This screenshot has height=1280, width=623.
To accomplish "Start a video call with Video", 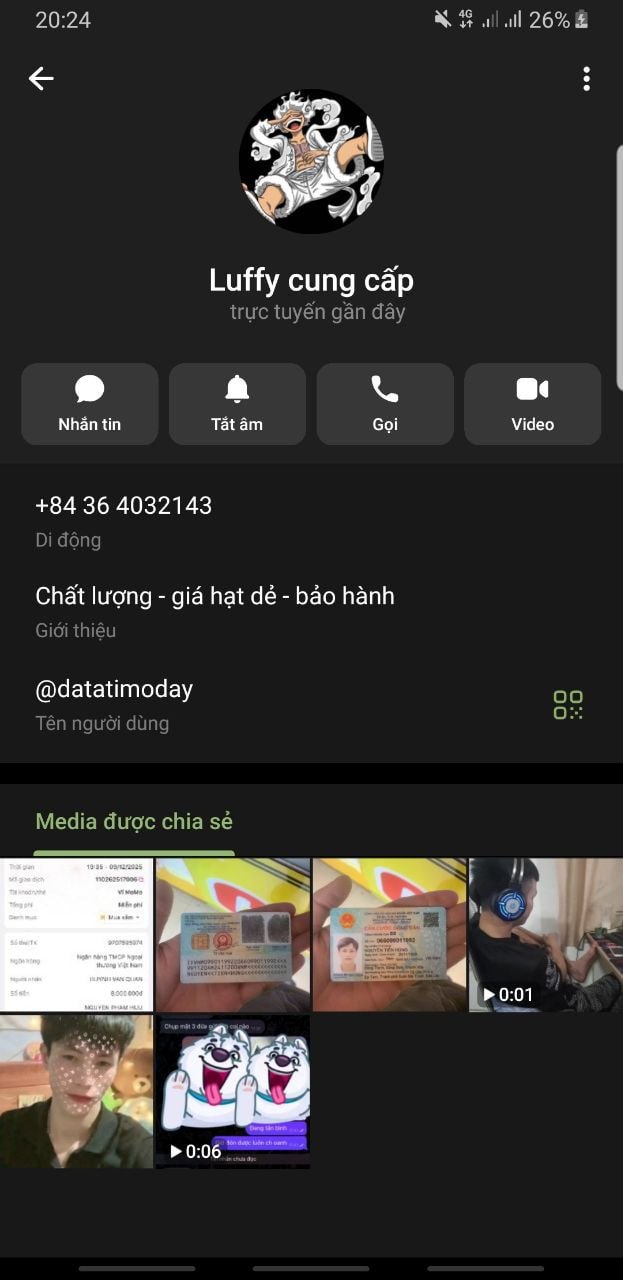I will click(532, 404).
